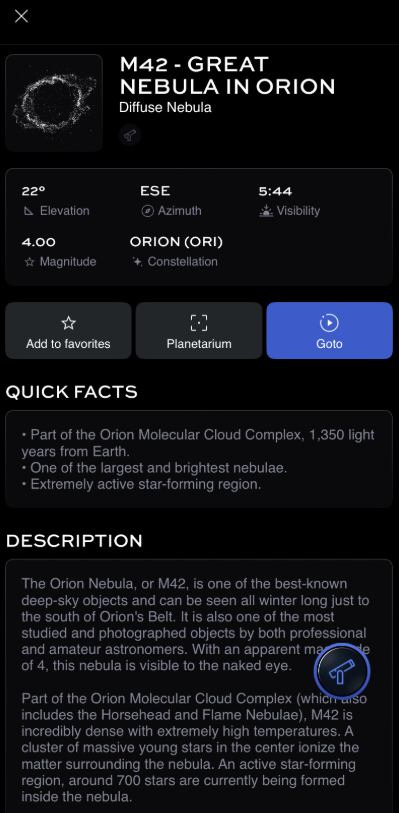Tap the small telescope icon under Diffuse Nebula
399x813 pixels.
130,135
